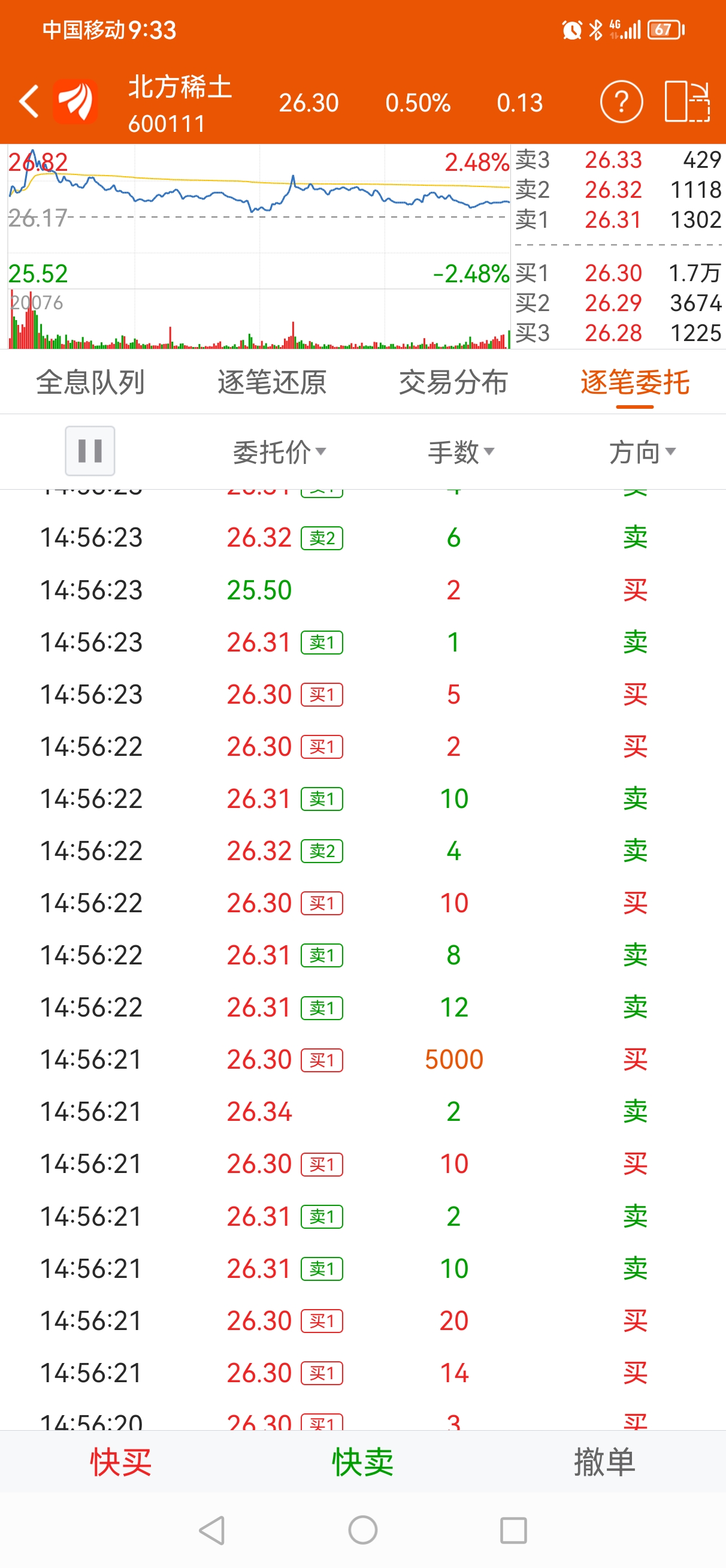
Task: Tap the 买1 price level 26.30
Action: pos(613,273)
